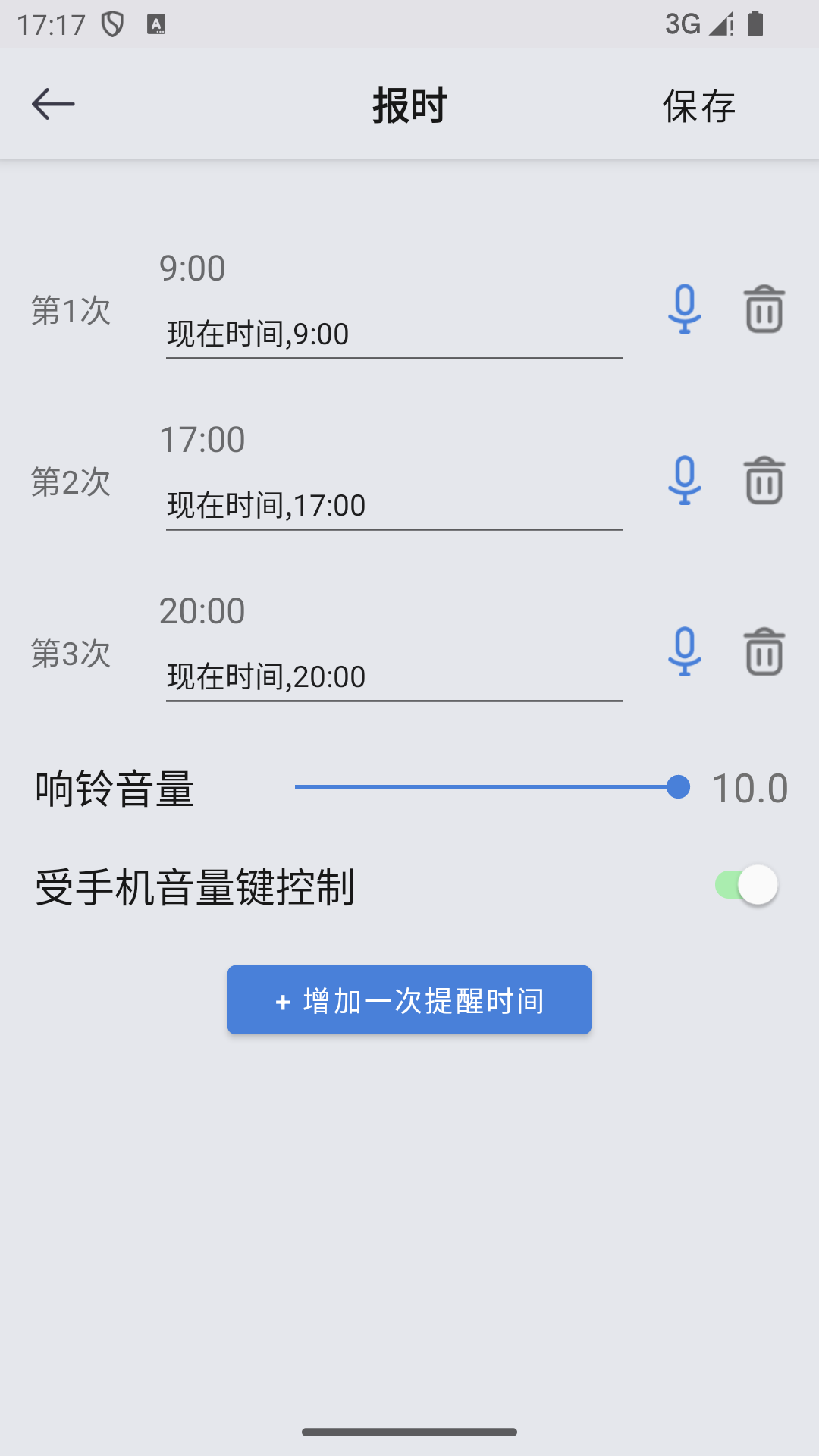Image resolution: width=819 pixels, height=1456 pixels.
Task: Toggle the phone volume key control setting off
Action: [x=747, y=884]
